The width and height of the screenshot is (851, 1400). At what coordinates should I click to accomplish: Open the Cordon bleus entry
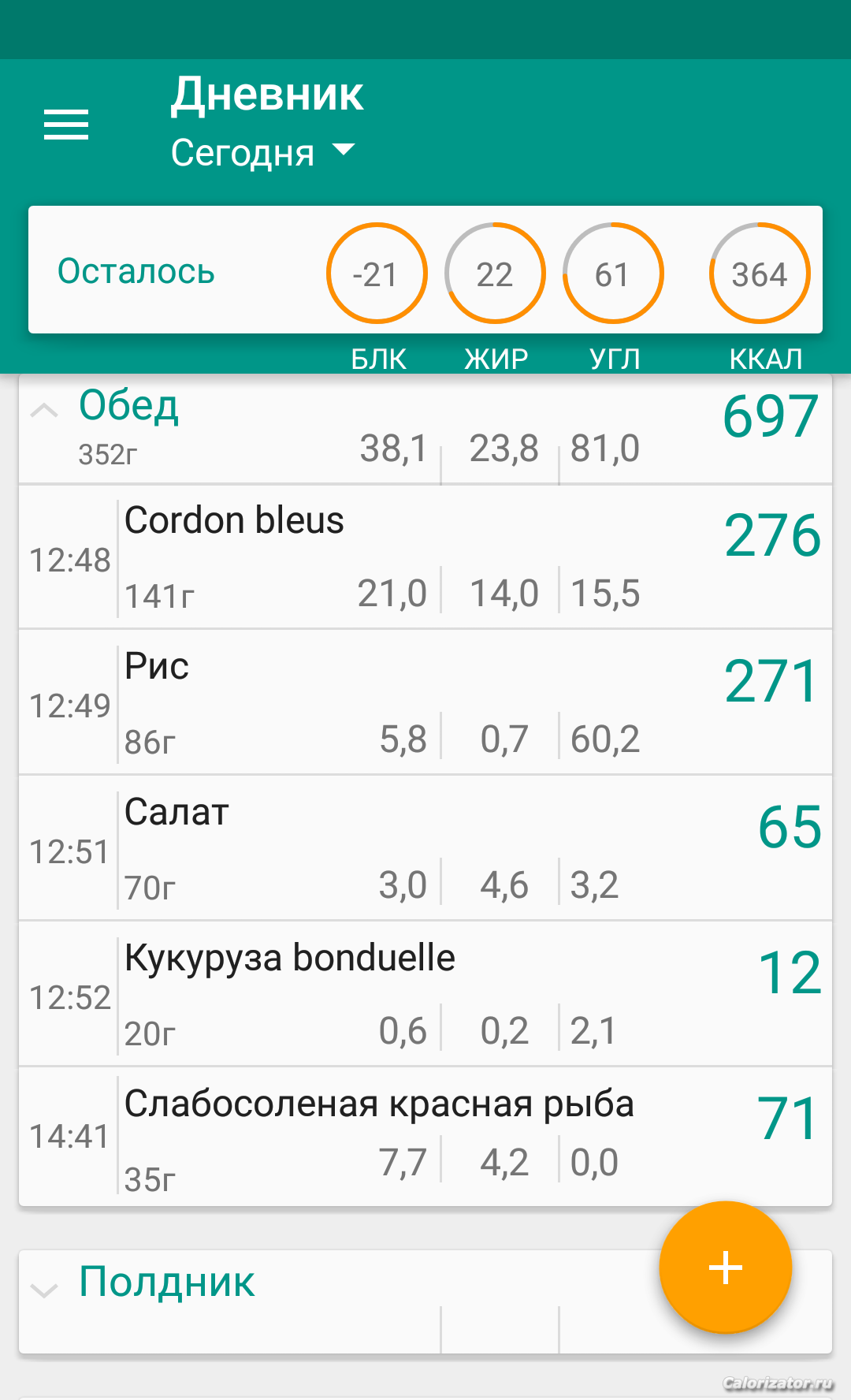coord(425,557)
